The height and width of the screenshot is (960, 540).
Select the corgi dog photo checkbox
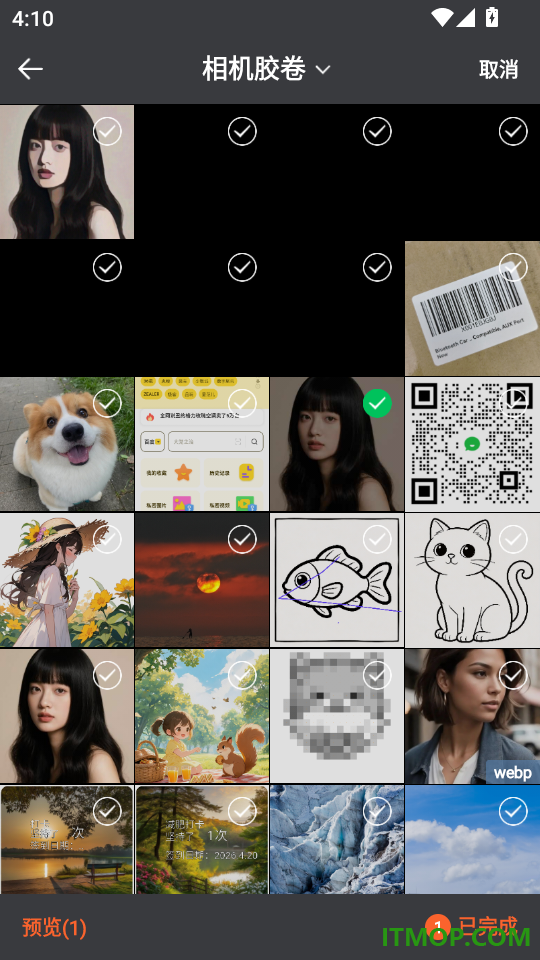point(107,403)
